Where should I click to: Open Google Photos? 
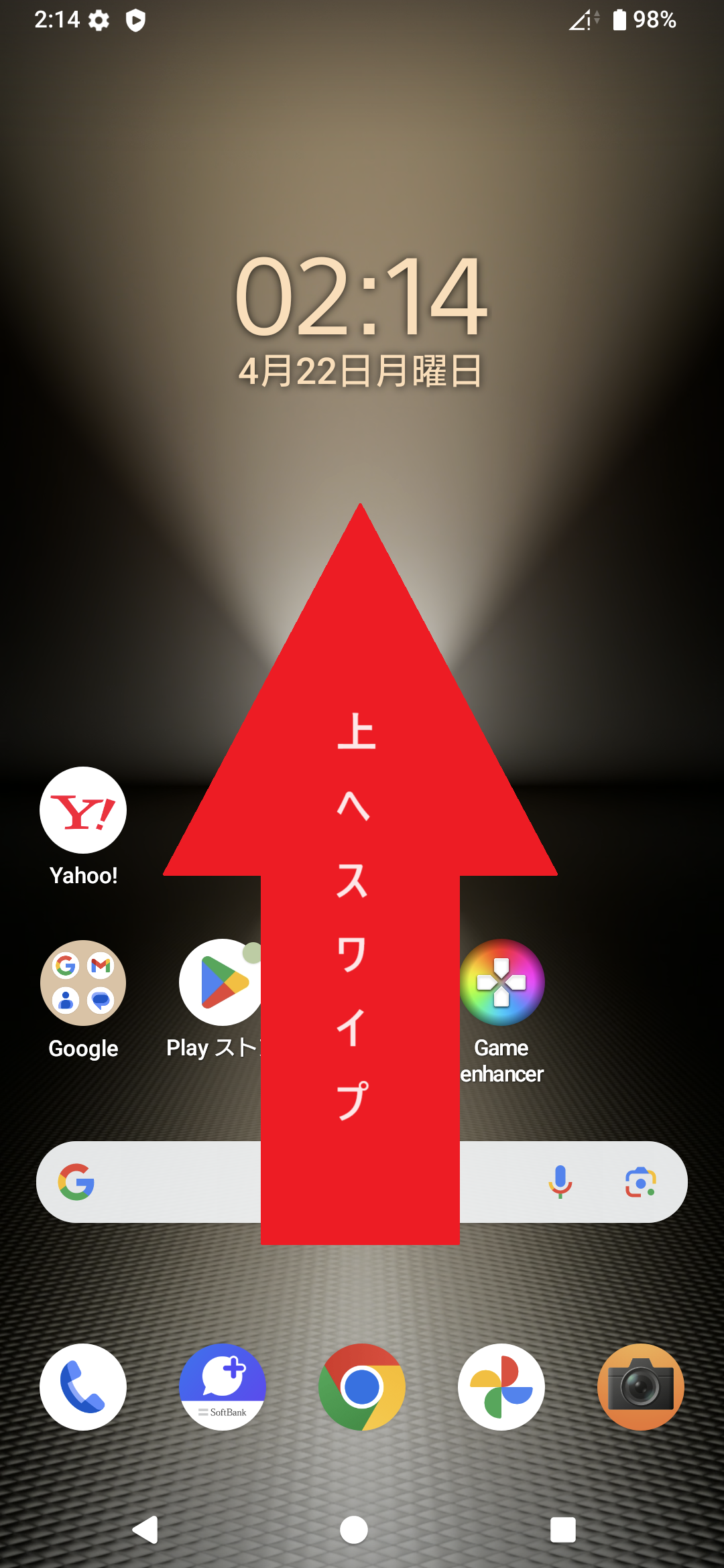501,1388
